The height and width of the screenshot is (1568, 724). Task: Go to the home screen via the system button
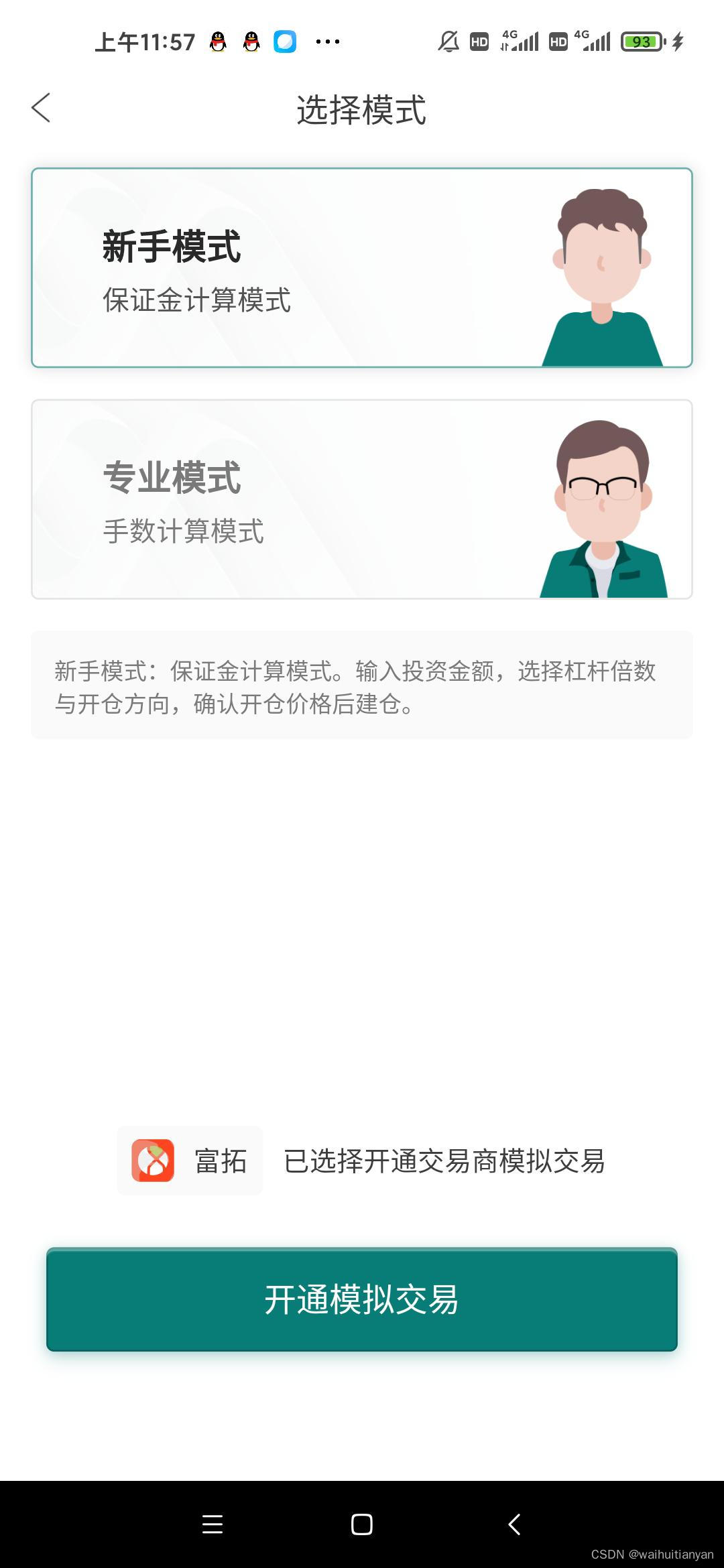(361, 1524)
